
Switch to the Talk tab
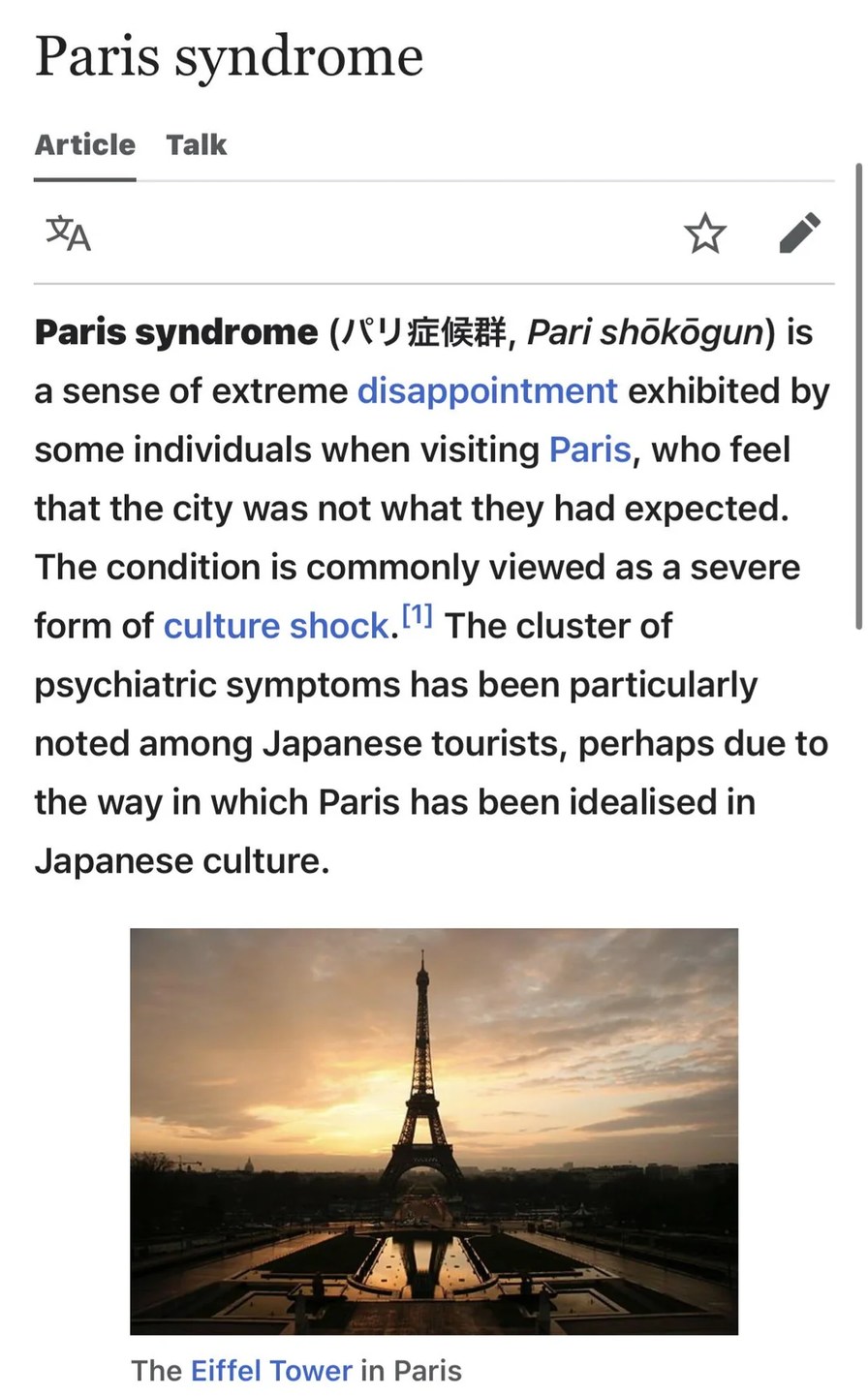197,143
